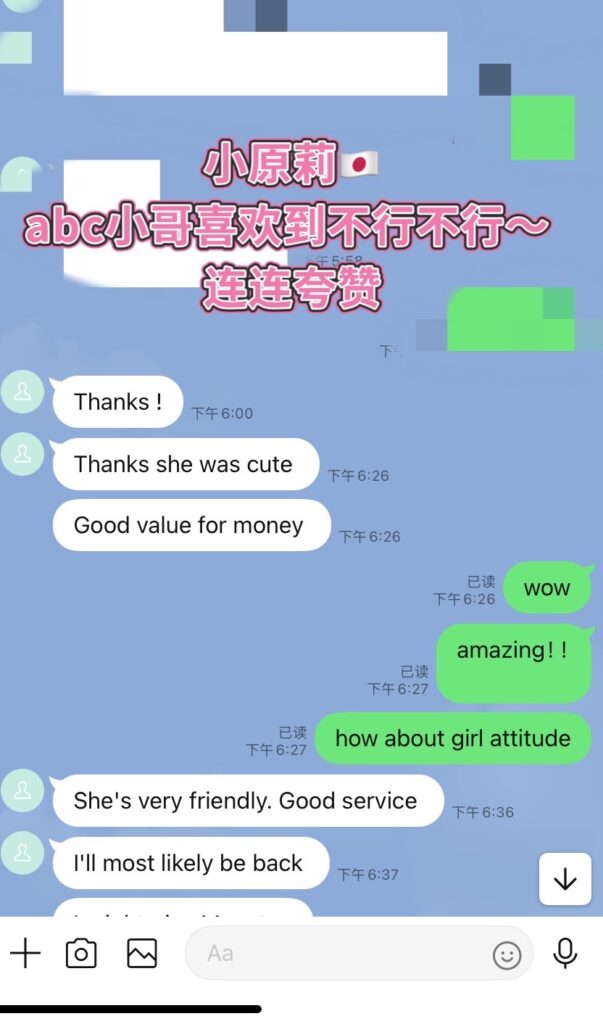Open sender's avatar beside 'She's very friendly'
Screen dimensions: 603x1024
[x=22, y=791]
